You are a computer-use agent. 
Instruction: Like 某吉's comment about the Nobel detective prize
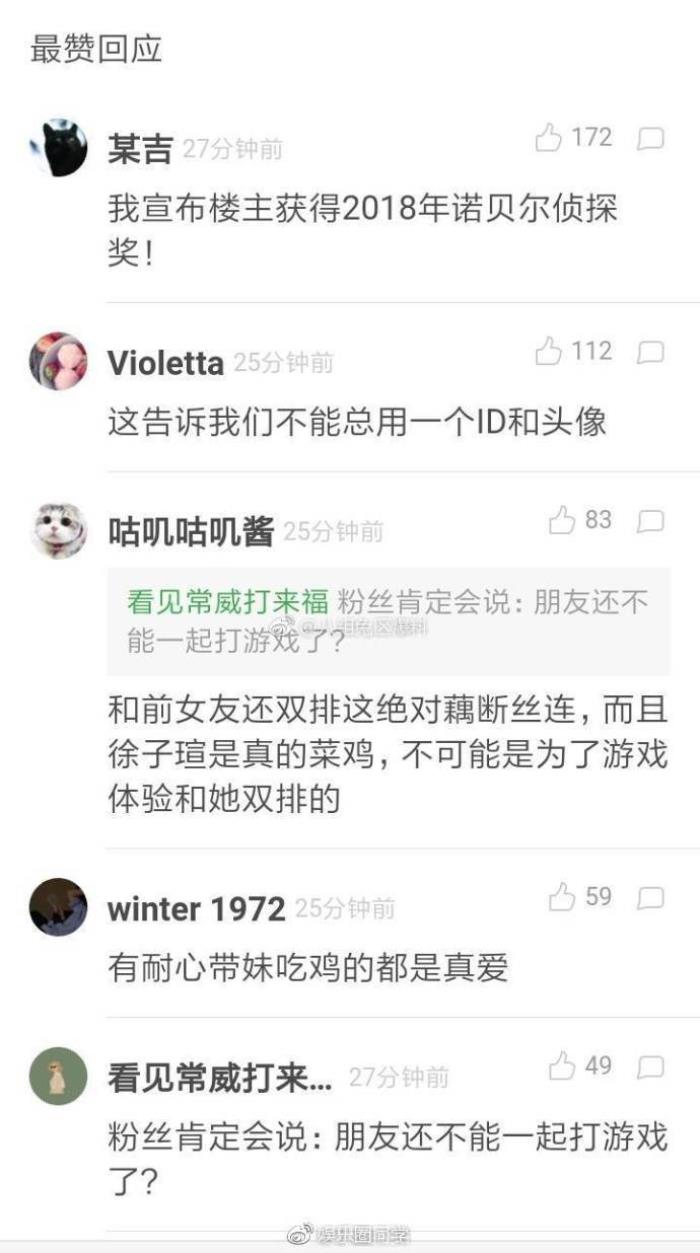coord(549,137)
